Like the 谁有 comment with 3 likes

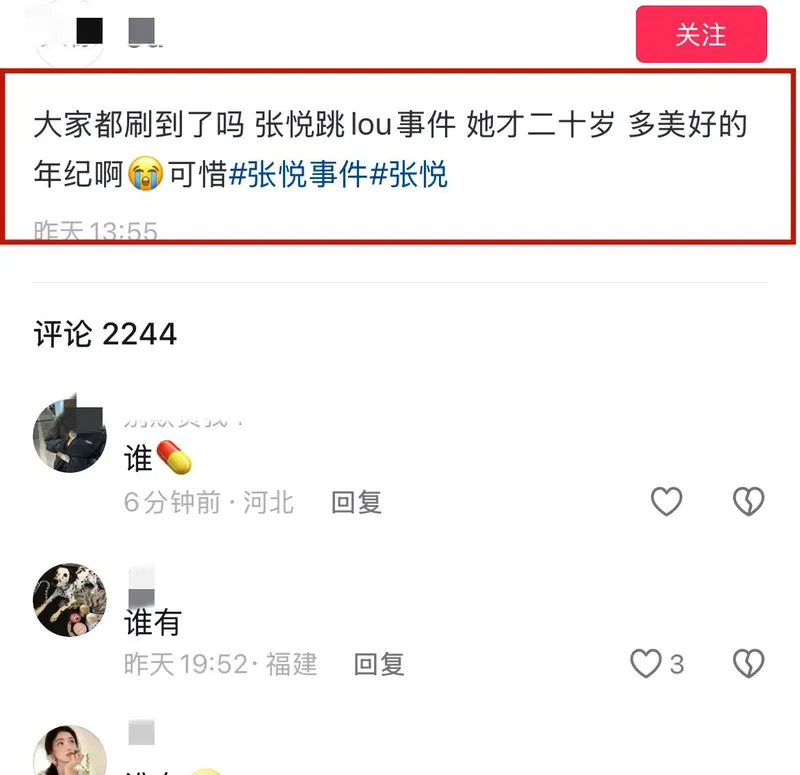click(646, 663)
